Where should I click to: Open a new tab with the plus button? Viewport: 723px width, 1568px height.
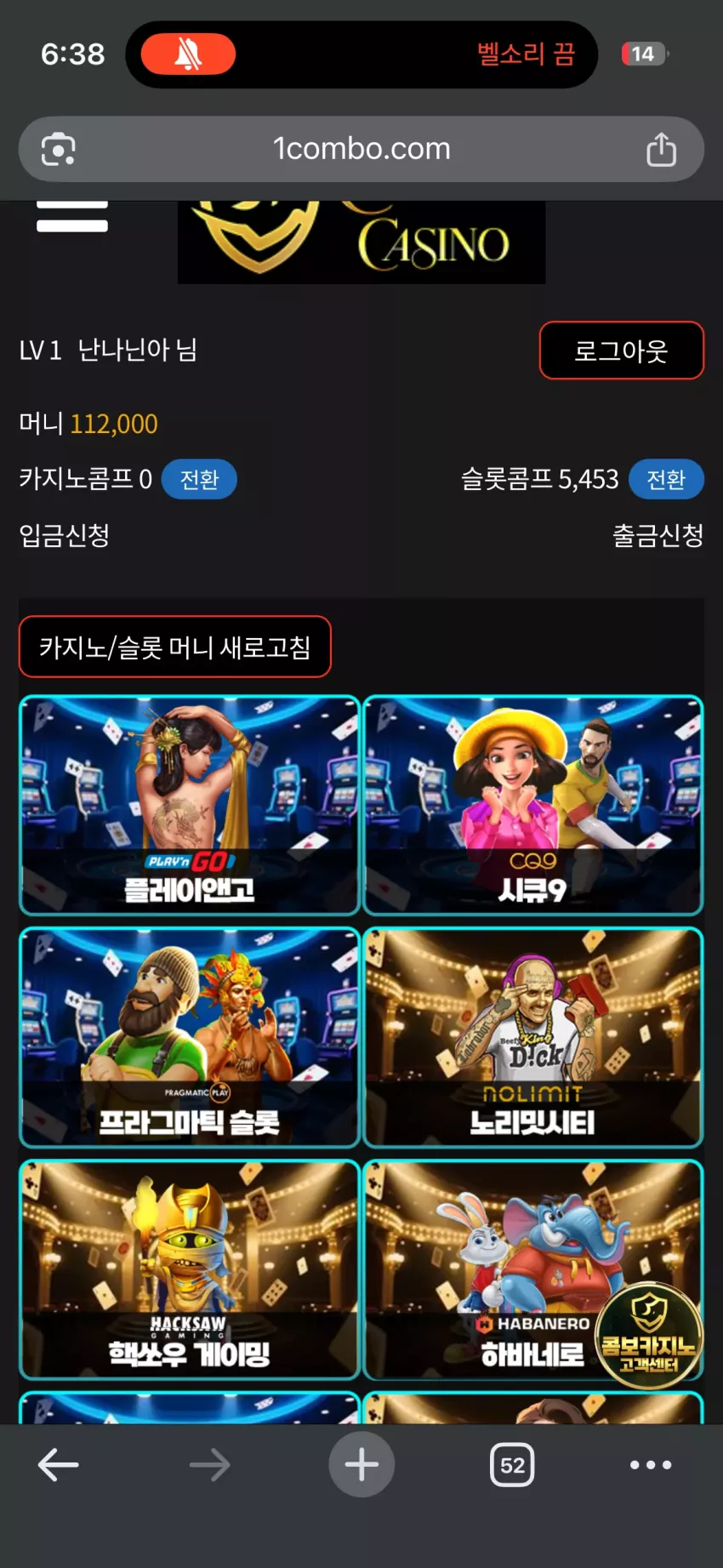[x=361, y=1464]
